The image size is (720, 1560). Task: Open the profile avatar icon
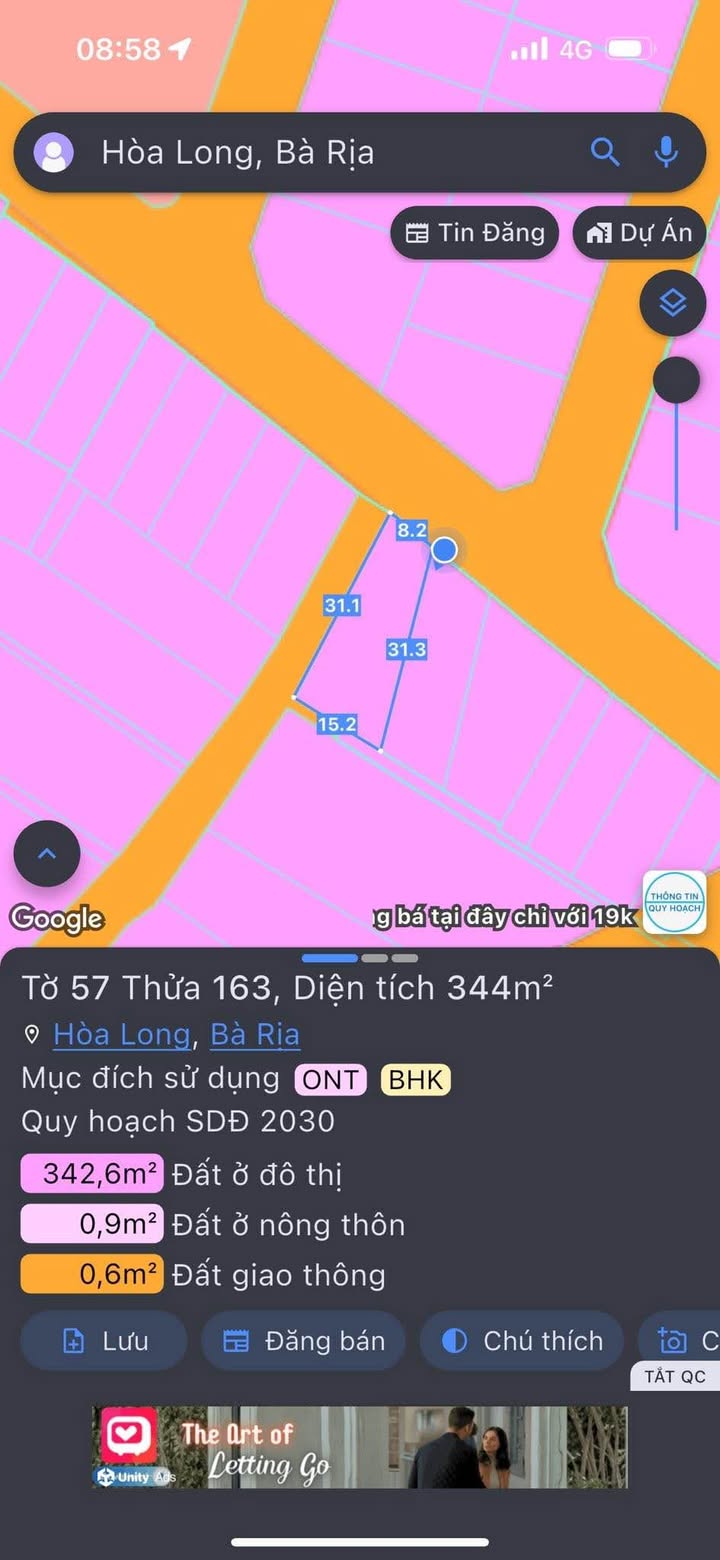[54, 153]
